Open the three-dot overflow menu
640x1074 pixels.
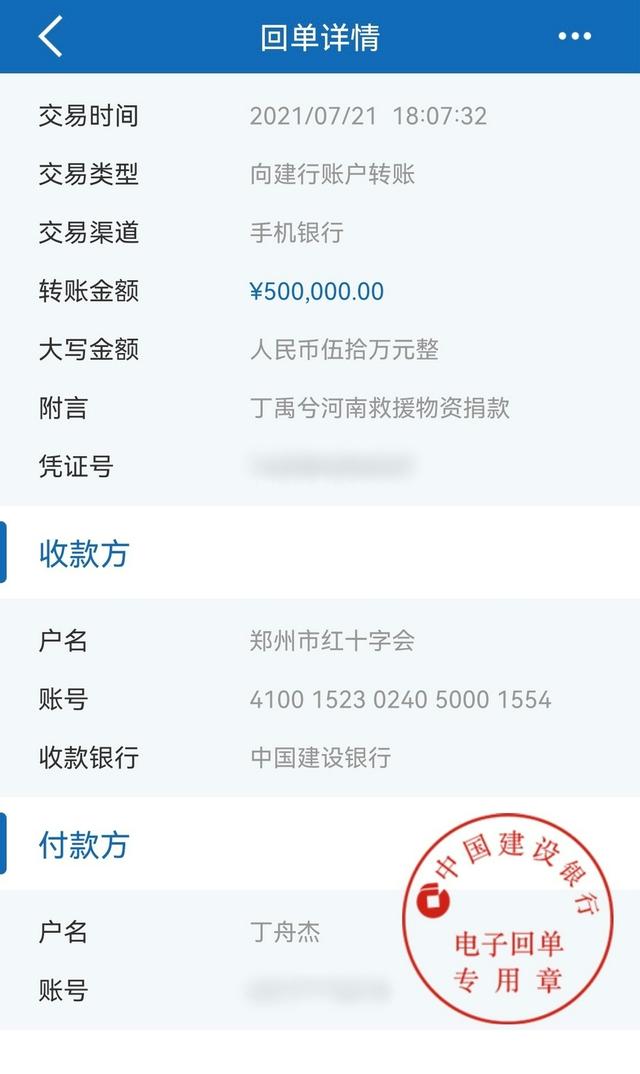tap(574, 36)
